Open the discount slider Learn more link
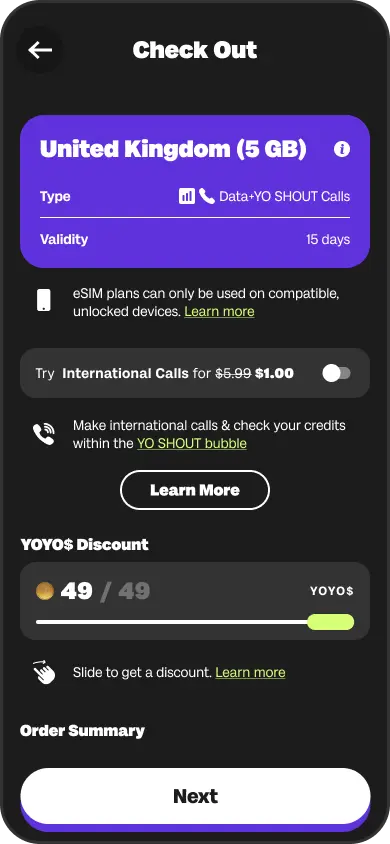This screenshot has width=390, height=844. (x=251, y=672)
